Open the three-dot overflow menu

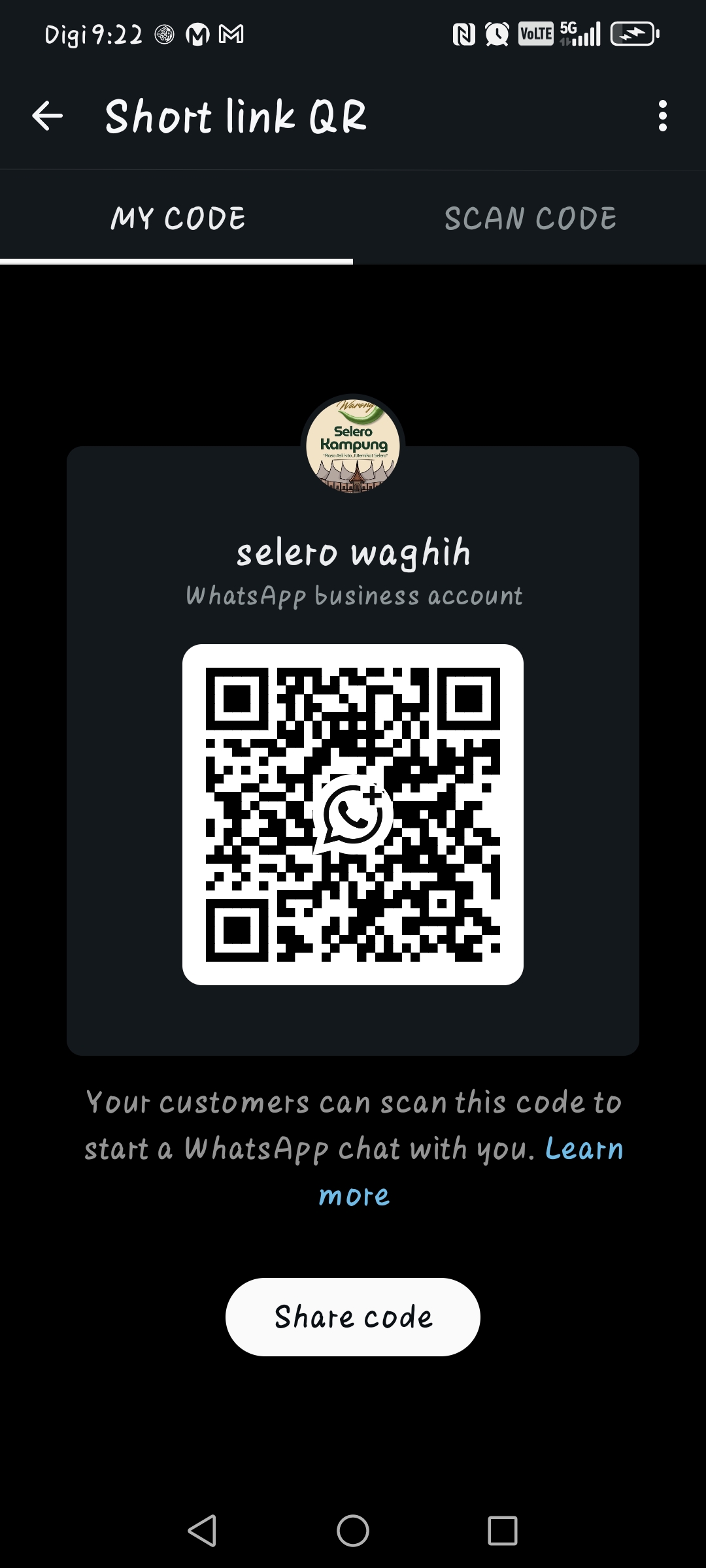coord(662,116)
